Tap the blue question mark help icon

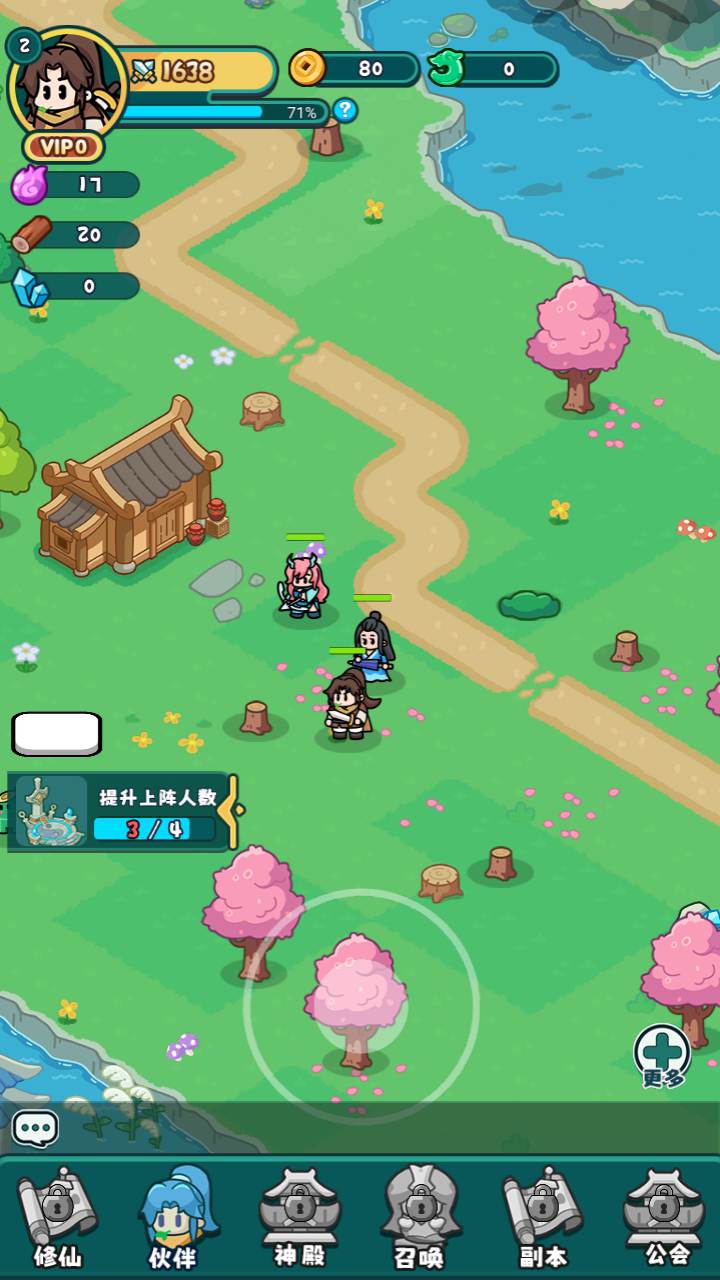pos(345,111)
